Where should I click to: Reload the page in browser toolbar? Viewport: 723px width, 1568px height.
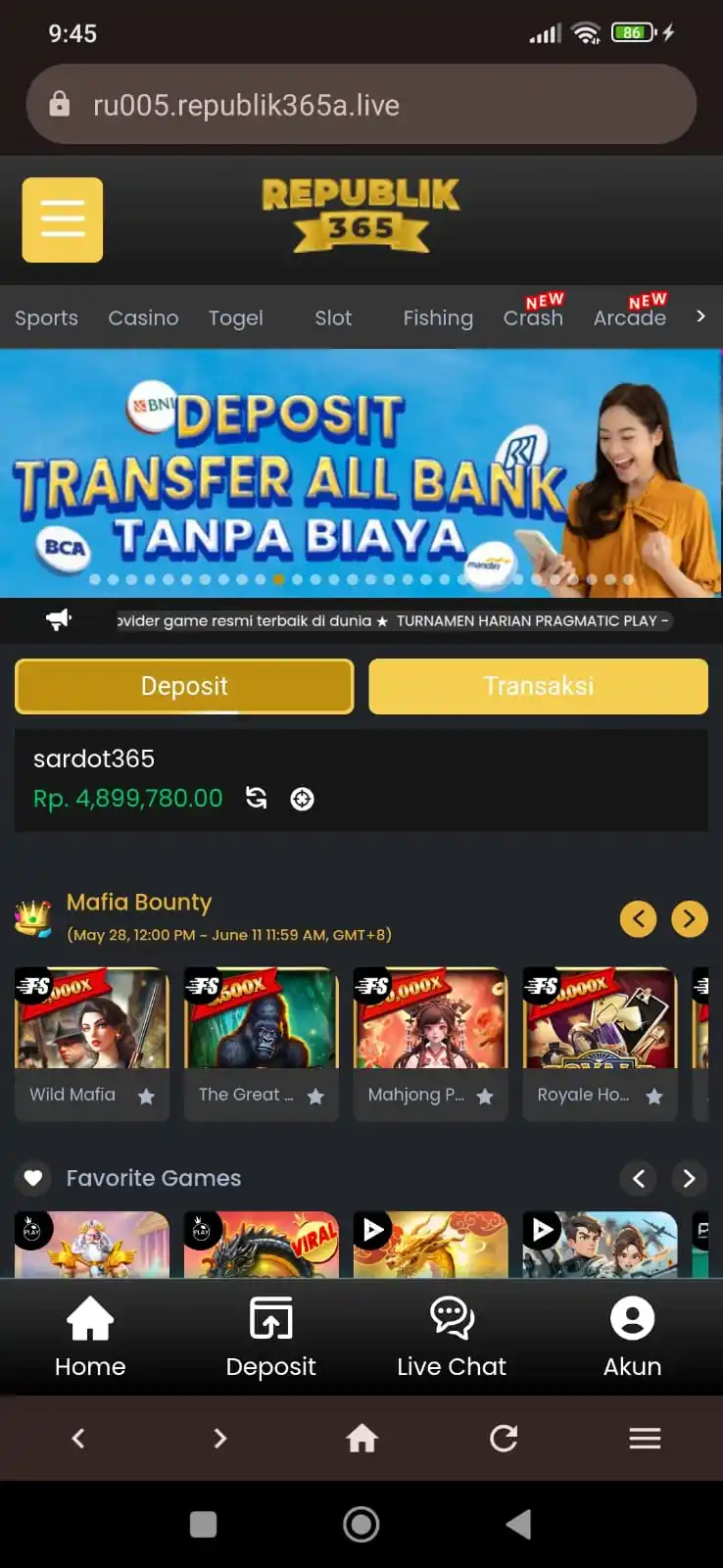click(x=504, y=1438)
